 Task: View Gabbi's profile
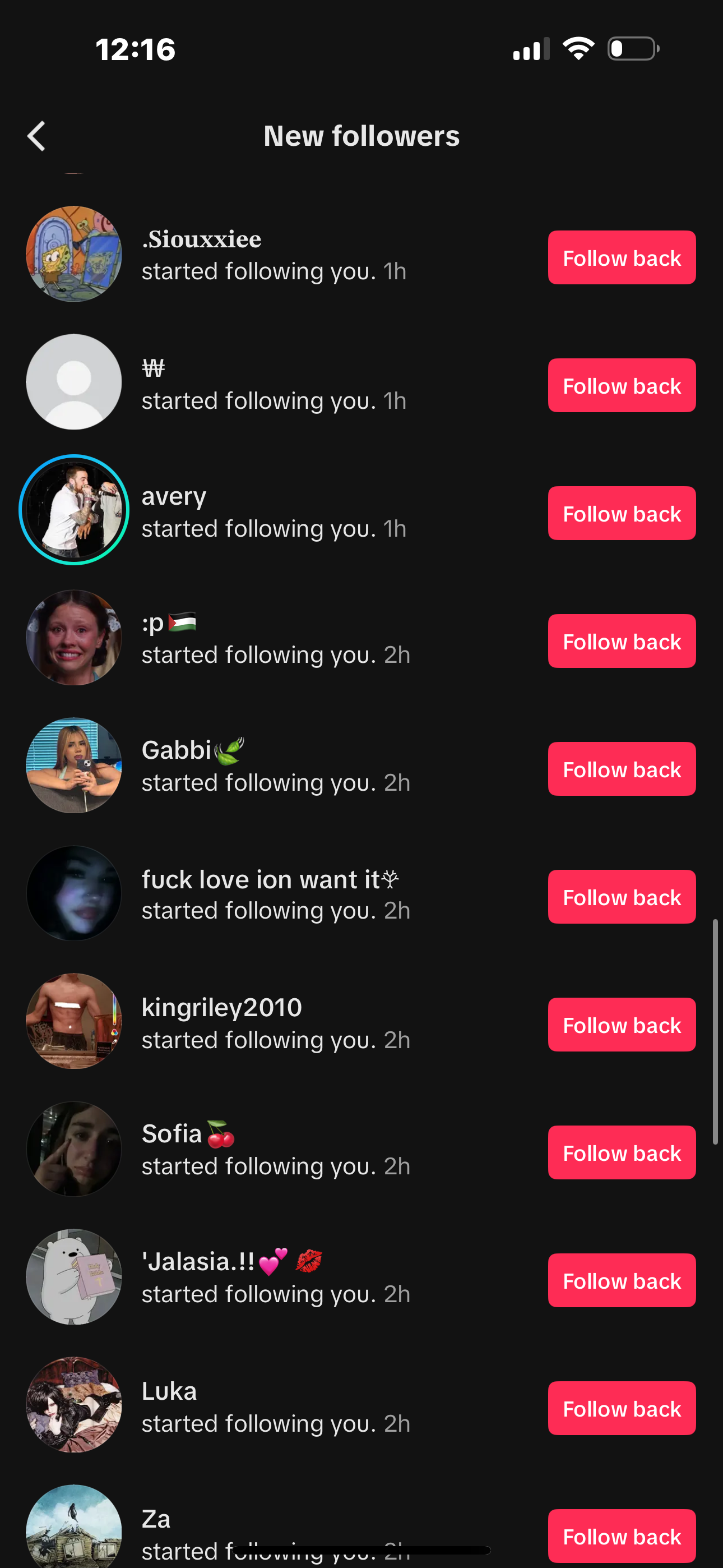(x=73, y=765)
